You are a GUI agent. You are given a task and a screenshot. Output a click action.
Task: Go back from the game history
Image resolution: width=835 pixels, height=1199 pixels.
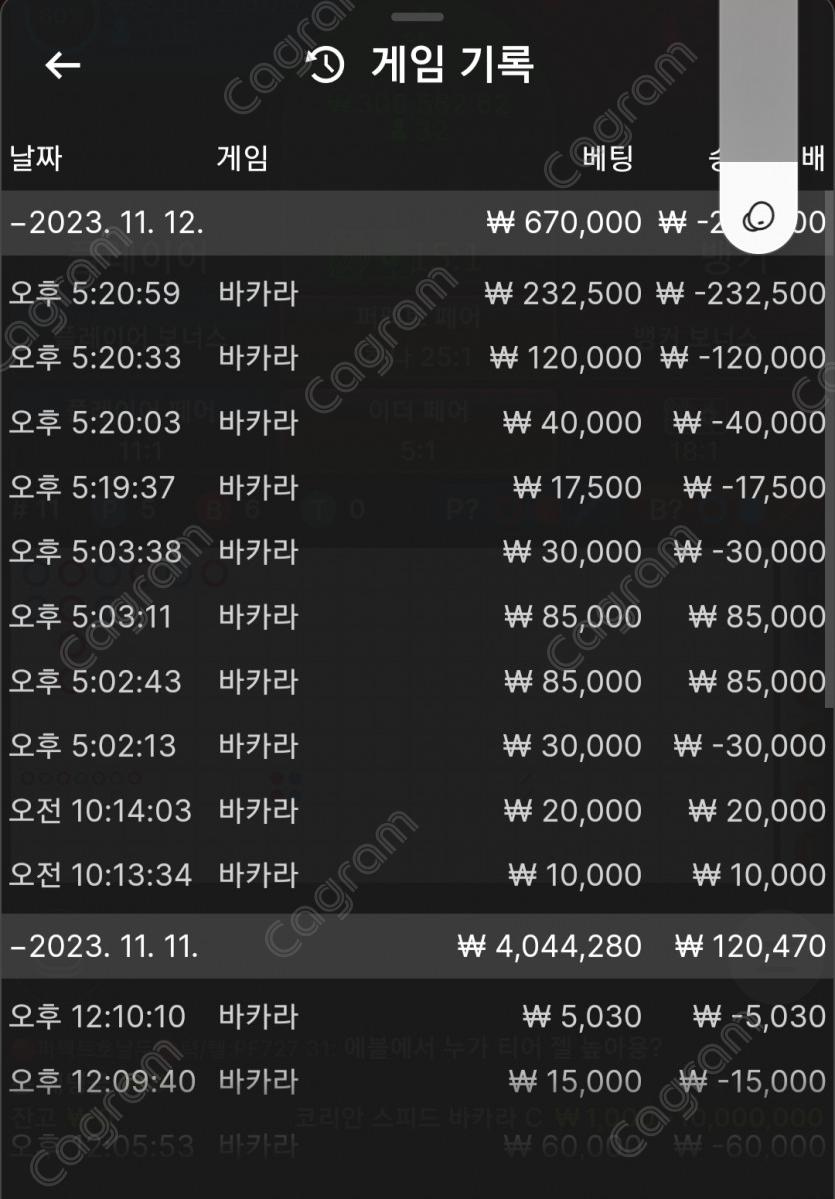click(62, 66)
